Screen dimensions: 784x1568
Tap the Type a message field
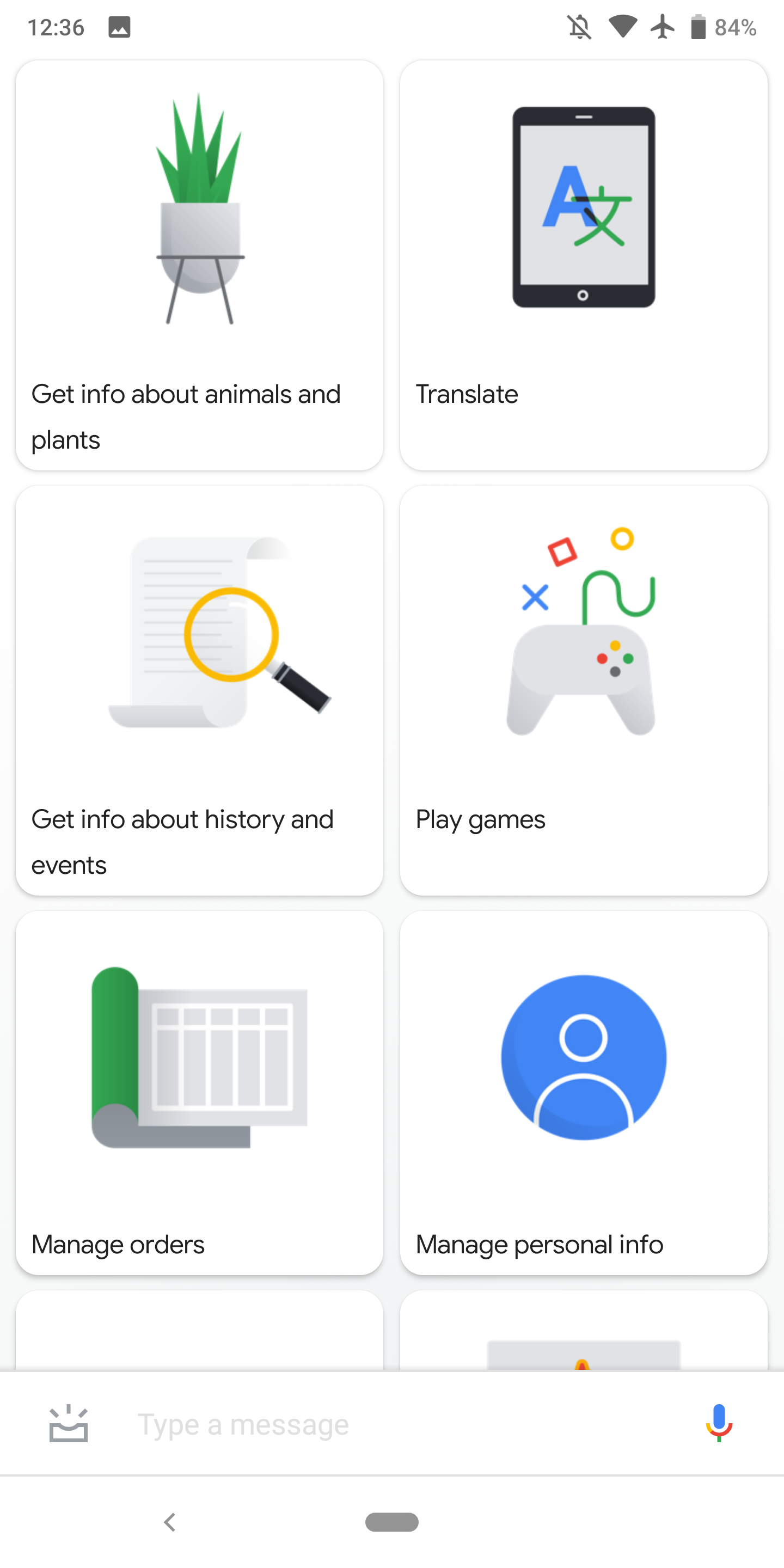(304, 1424)
